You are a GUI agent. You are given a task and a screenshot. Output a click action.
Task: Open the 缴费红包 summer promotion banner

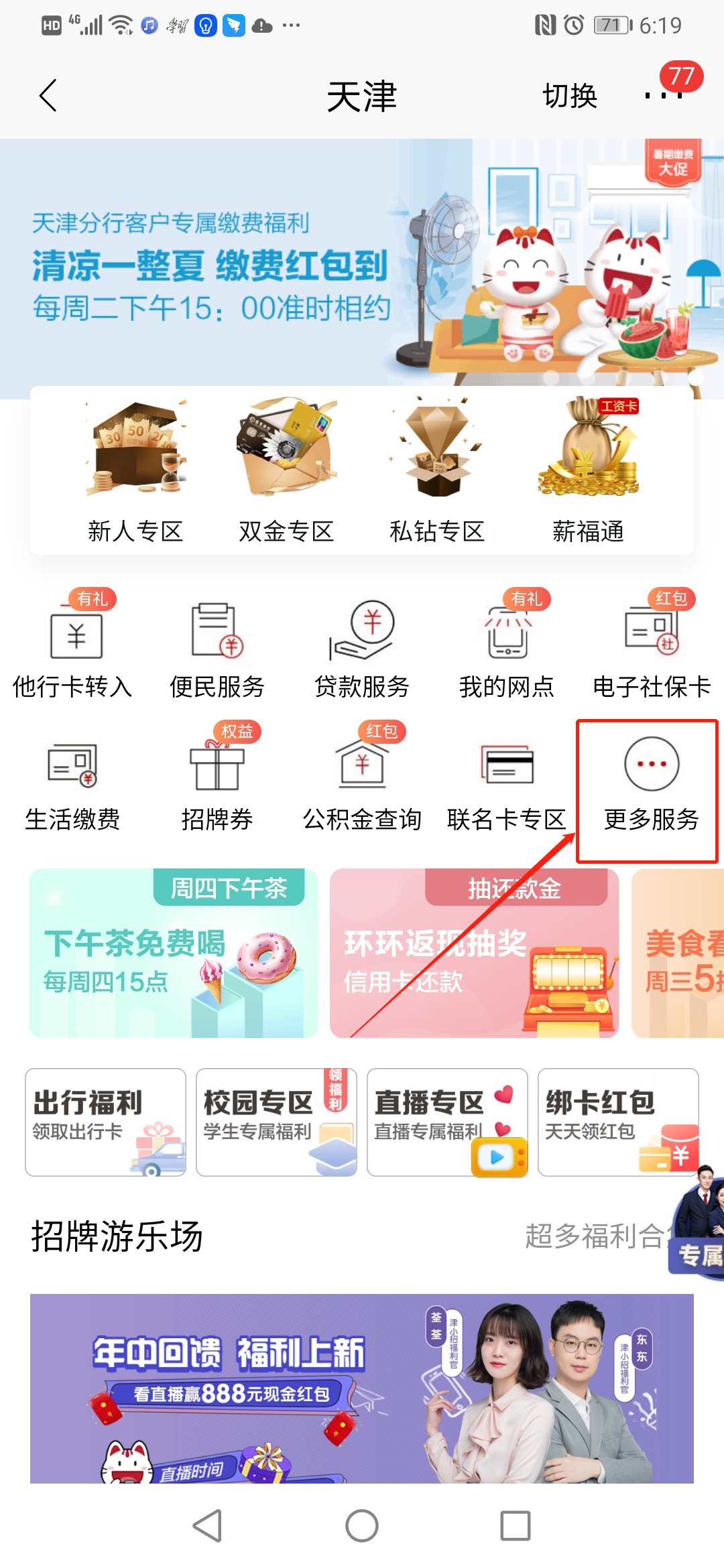362,268
